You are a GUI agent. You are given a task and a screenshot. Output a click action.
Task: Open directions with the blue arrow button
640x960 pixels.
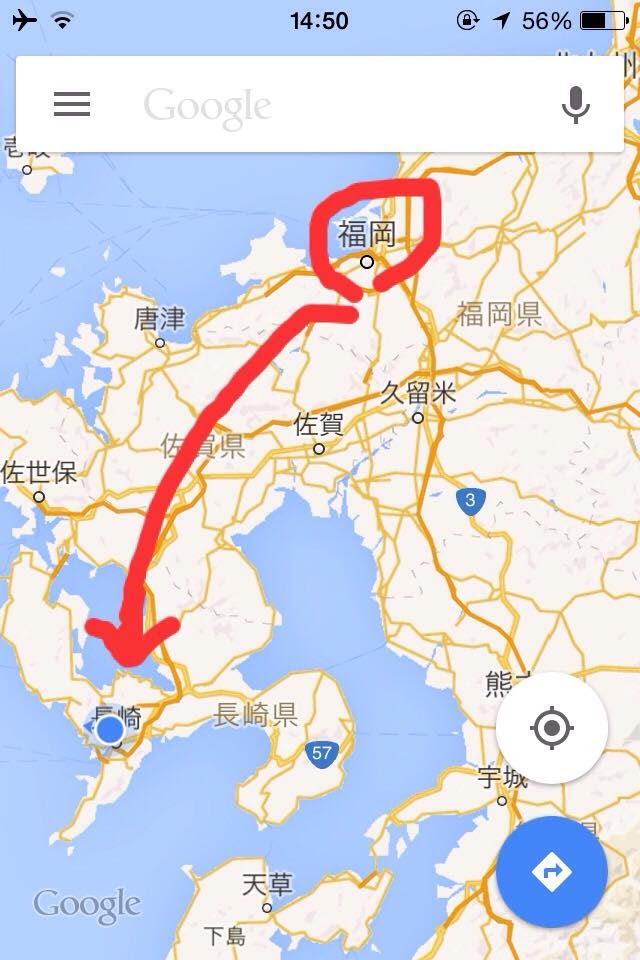pos(551,872)
